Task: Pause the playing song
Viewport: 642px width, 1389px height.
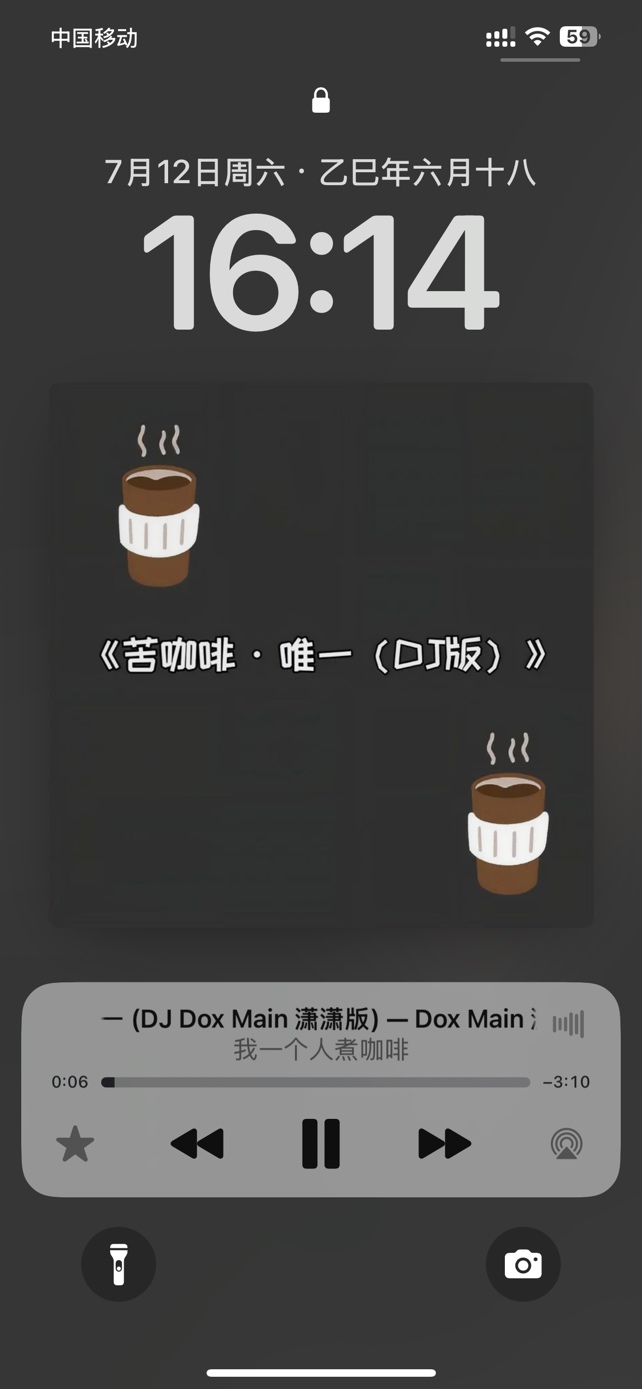Action: (321, 1143)
